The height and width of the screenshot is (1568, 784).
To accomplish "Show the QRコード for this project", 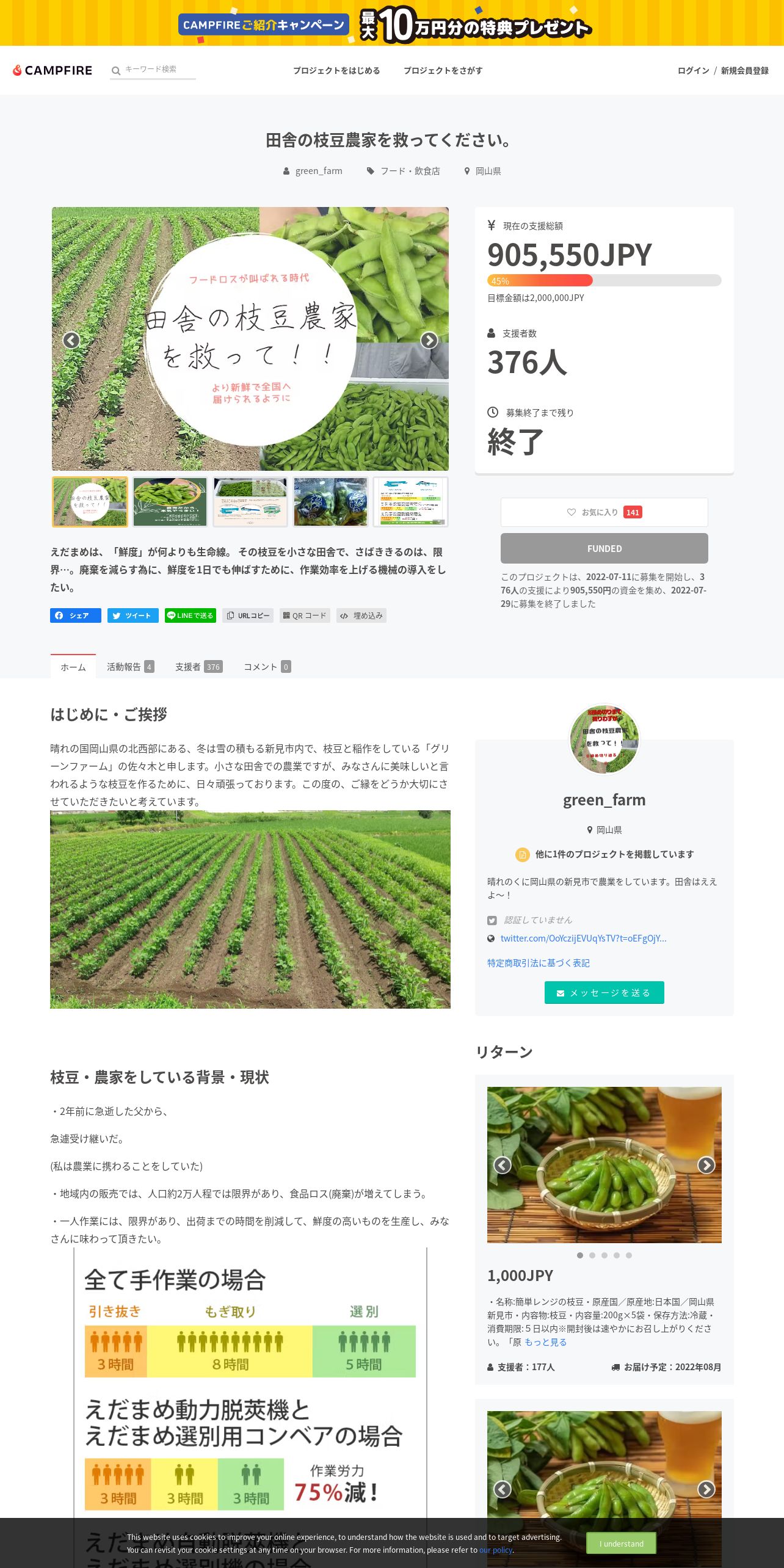I will (x=305, y=615).
